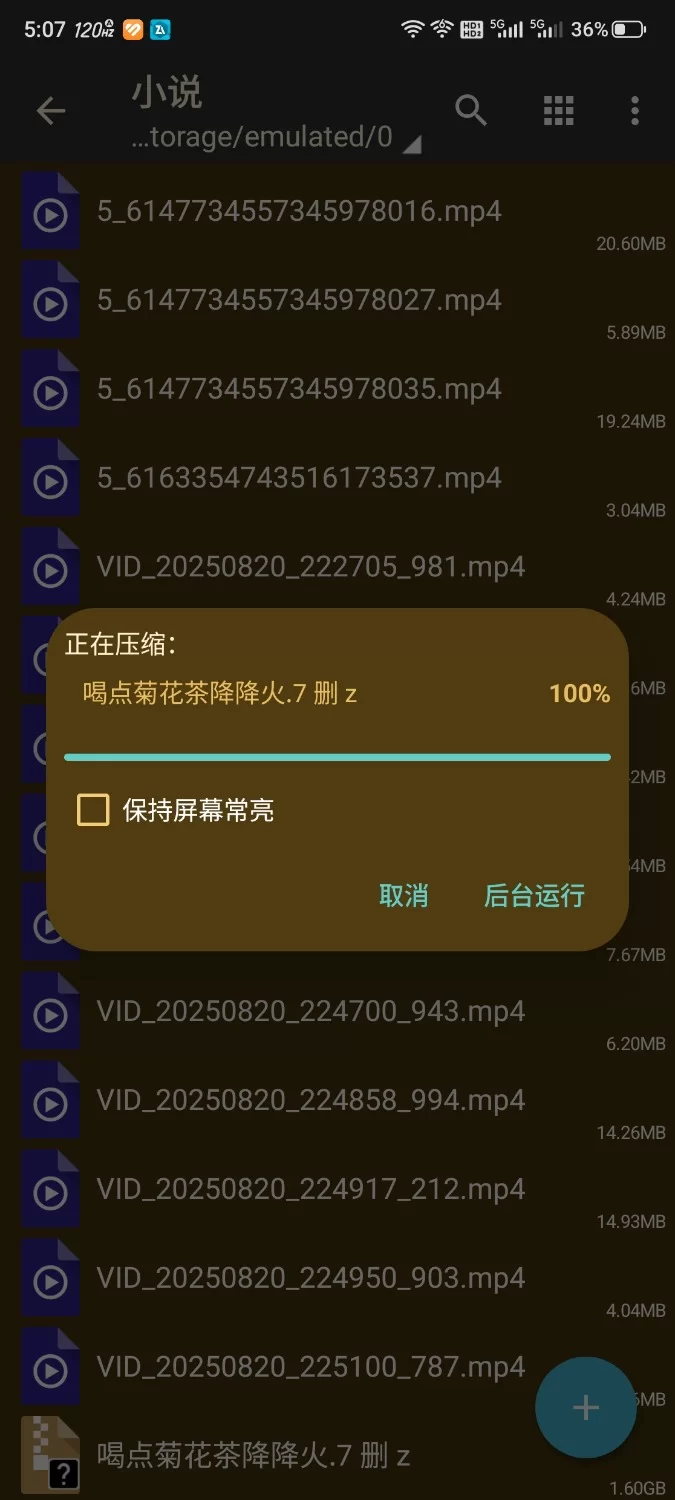
Task: Open 5_6147734557345978016.mp4
Action: [299, 212]
